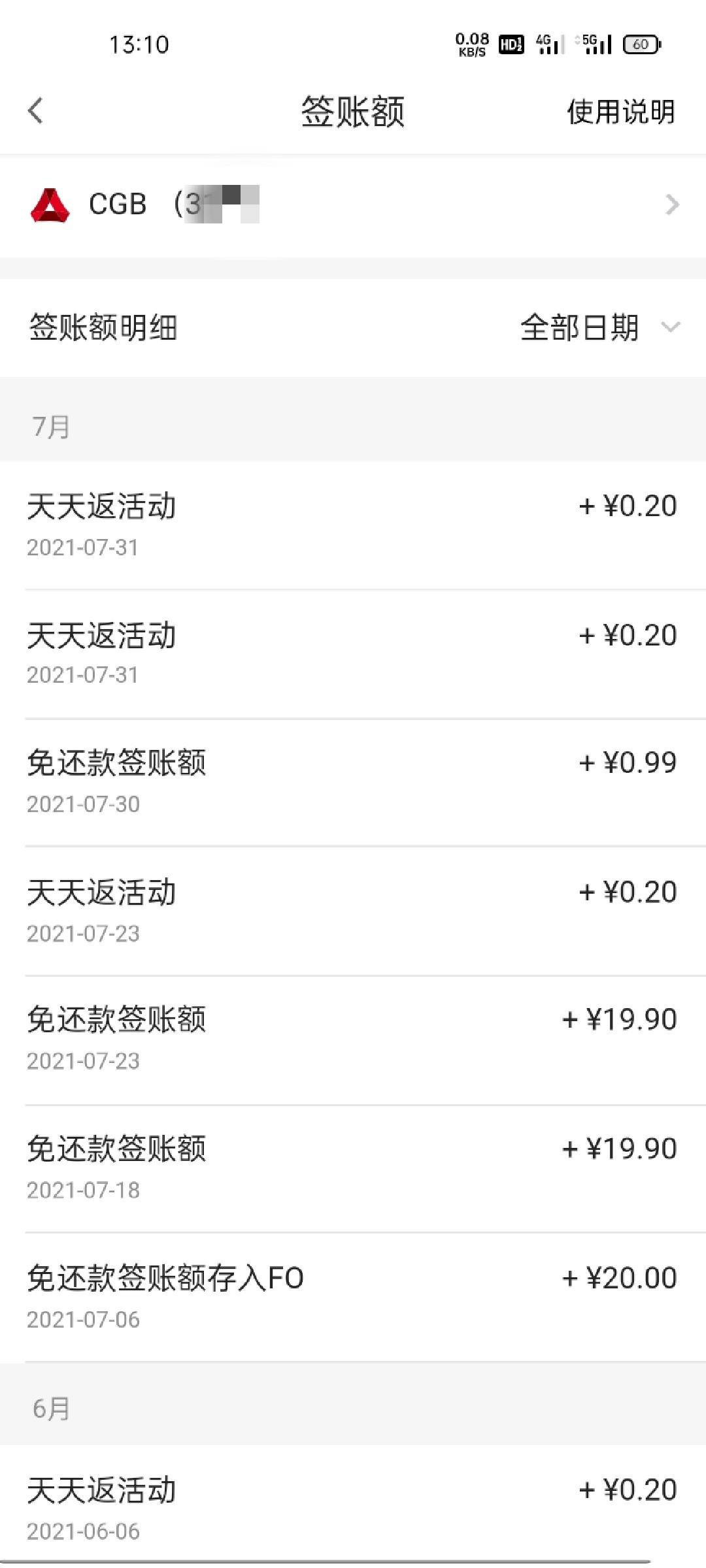The width and height of the screenshot is (706, 1568).
Task: Open the CGB card selector row
Action: pyautogui.click(x=353, y=205)
